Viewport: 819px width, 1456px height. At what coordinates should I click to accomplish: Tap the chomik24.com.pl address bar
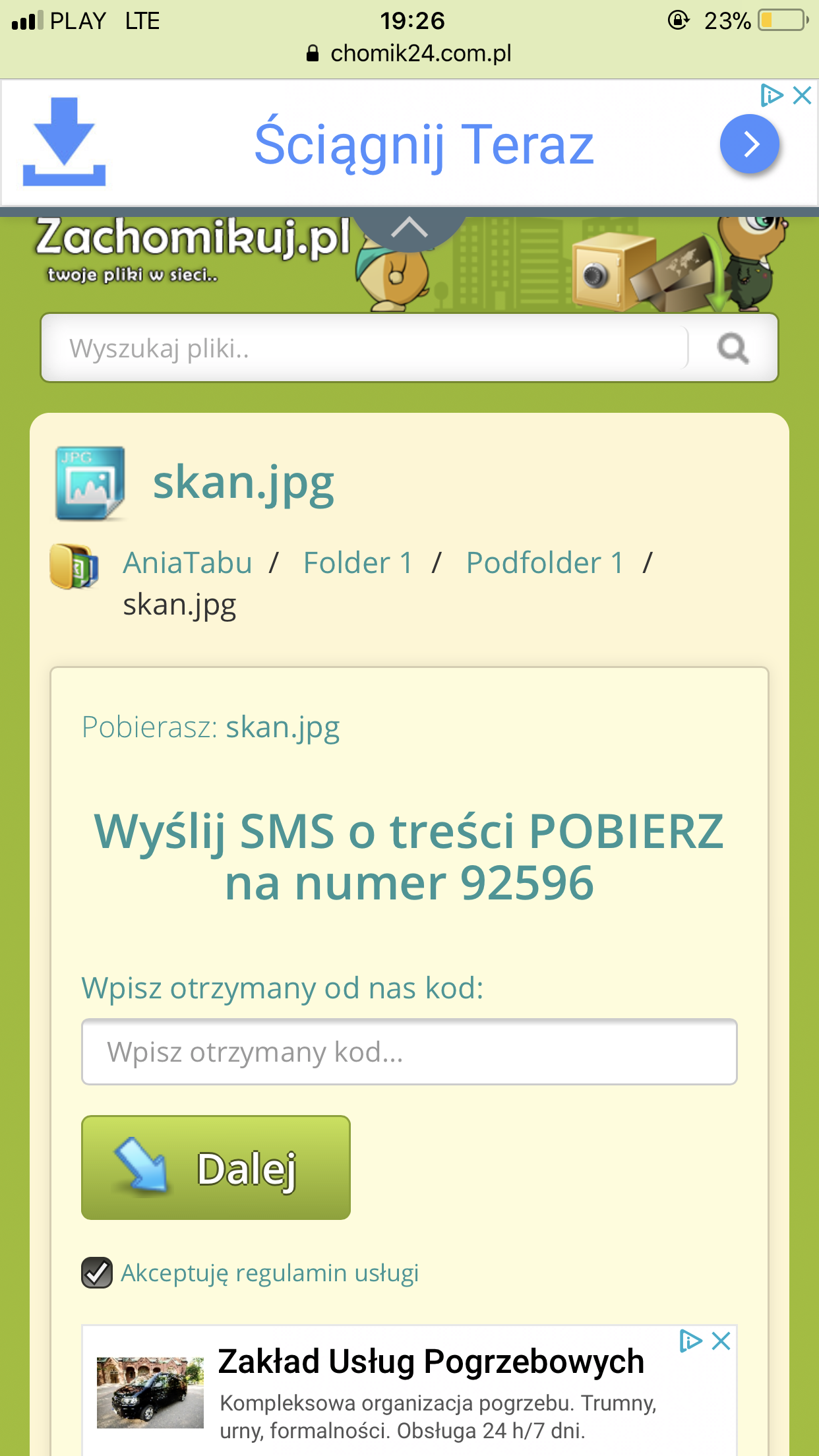pos(409,53)
